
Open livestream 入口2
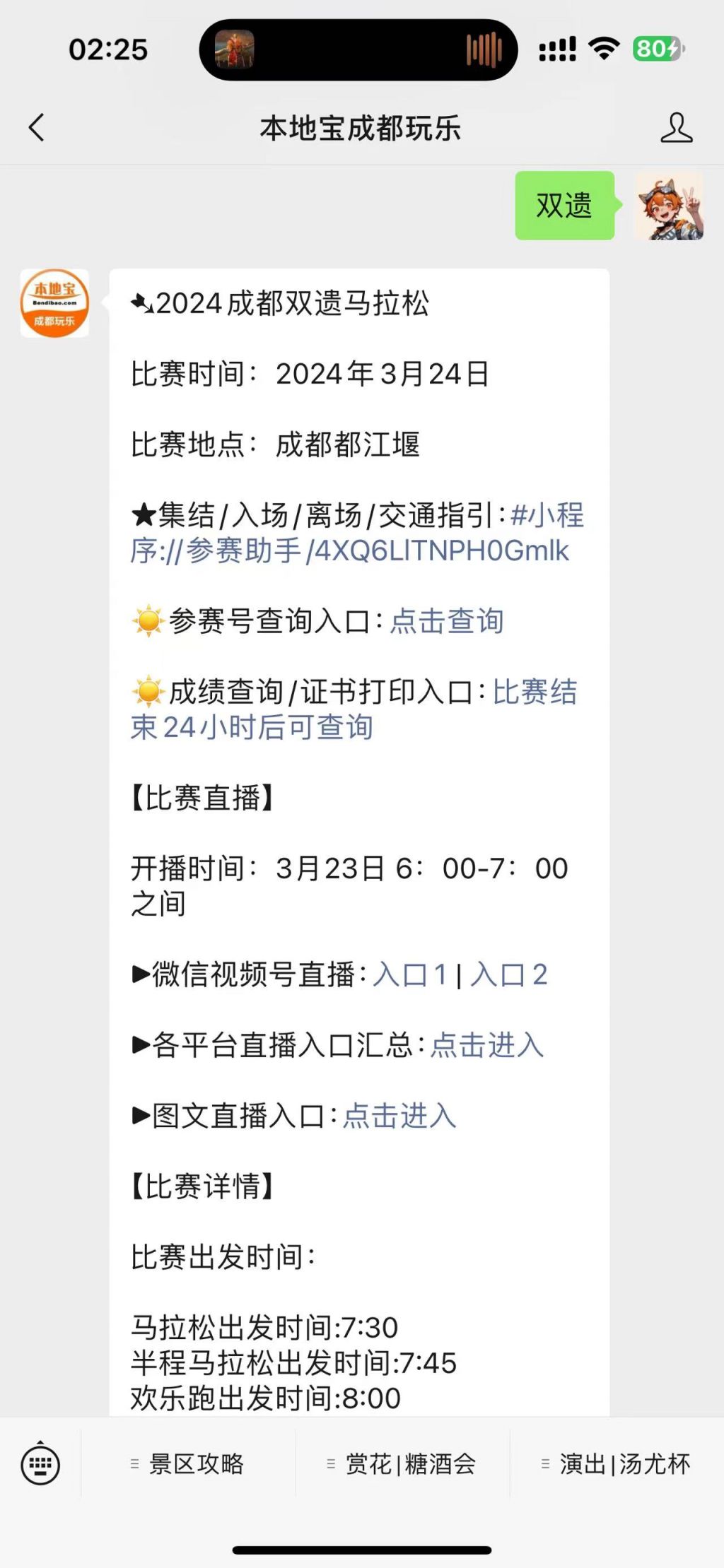[508, 974]
